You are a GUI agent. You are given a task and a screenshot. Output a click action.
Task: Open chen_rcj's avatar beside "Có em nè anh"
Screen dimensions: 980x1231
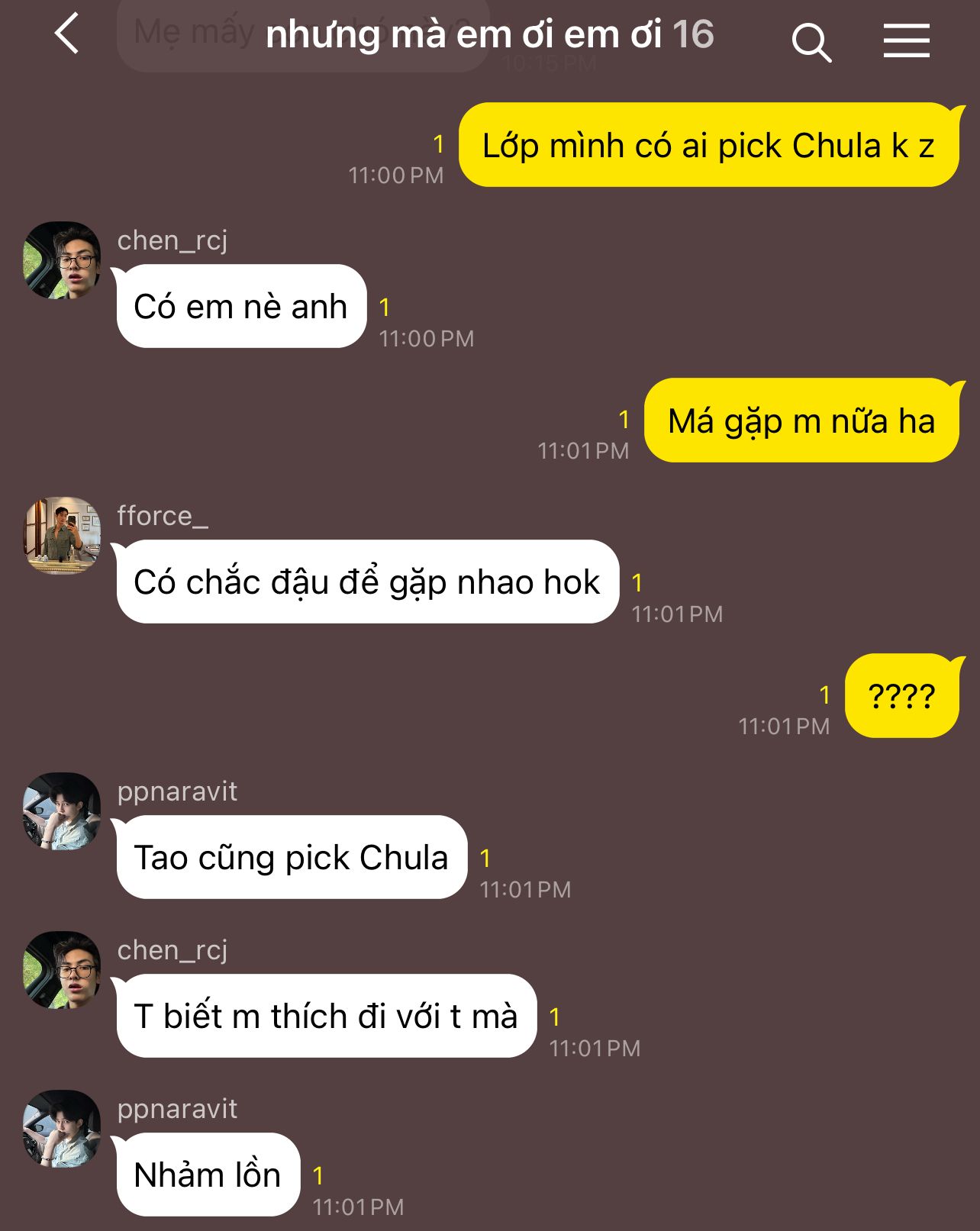63,260
